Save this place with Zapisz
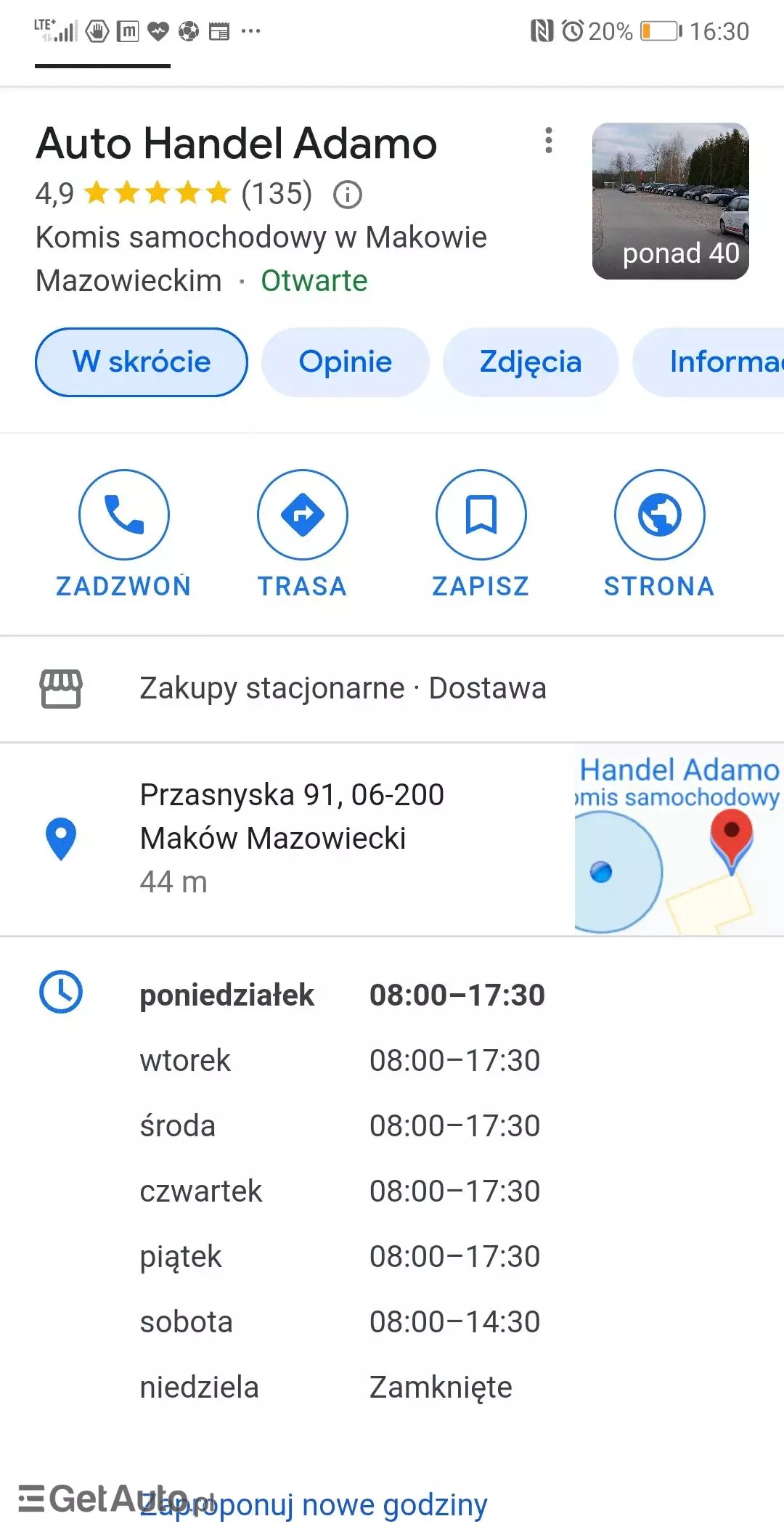The width and height of the screenshot is (784, 1532). (x=481, y=515)
